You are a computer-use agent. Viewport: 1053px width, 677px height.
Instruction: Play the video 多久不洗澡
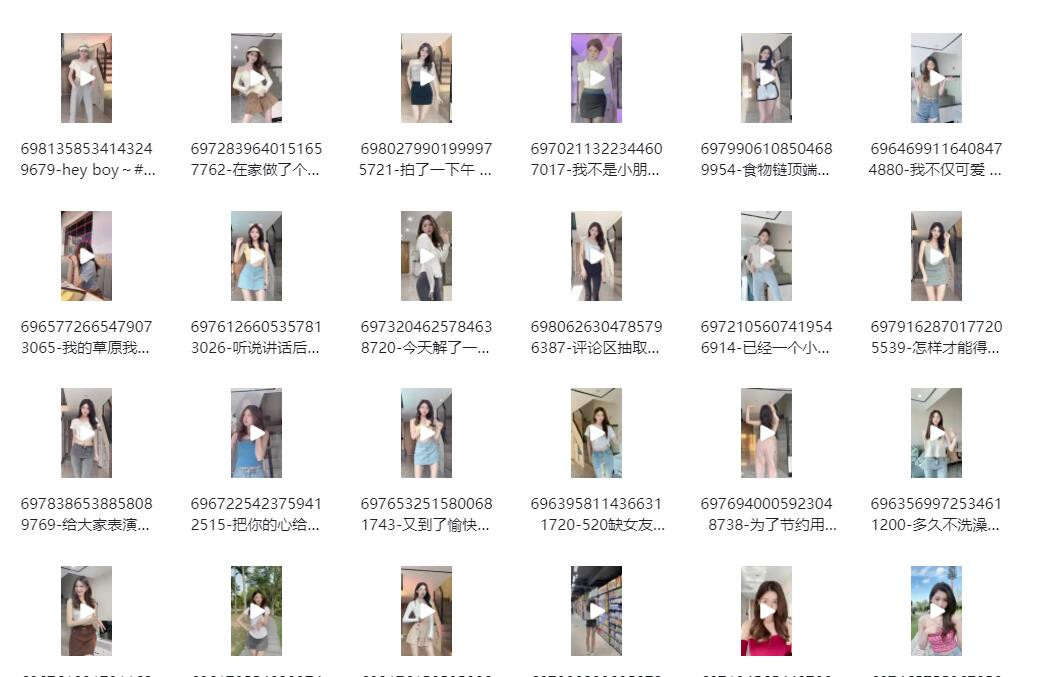pos(936,433)
